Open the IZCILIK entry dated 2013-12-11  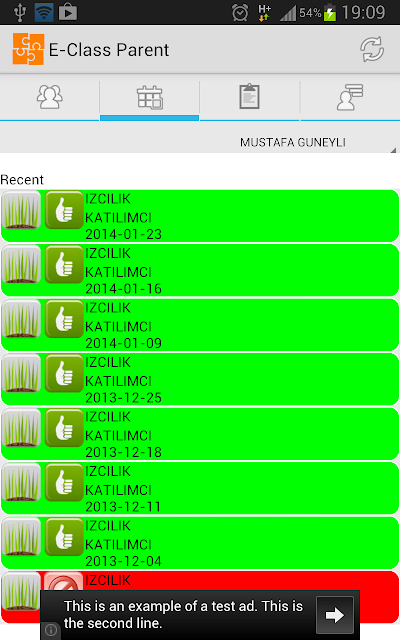[x=200, y=488]
